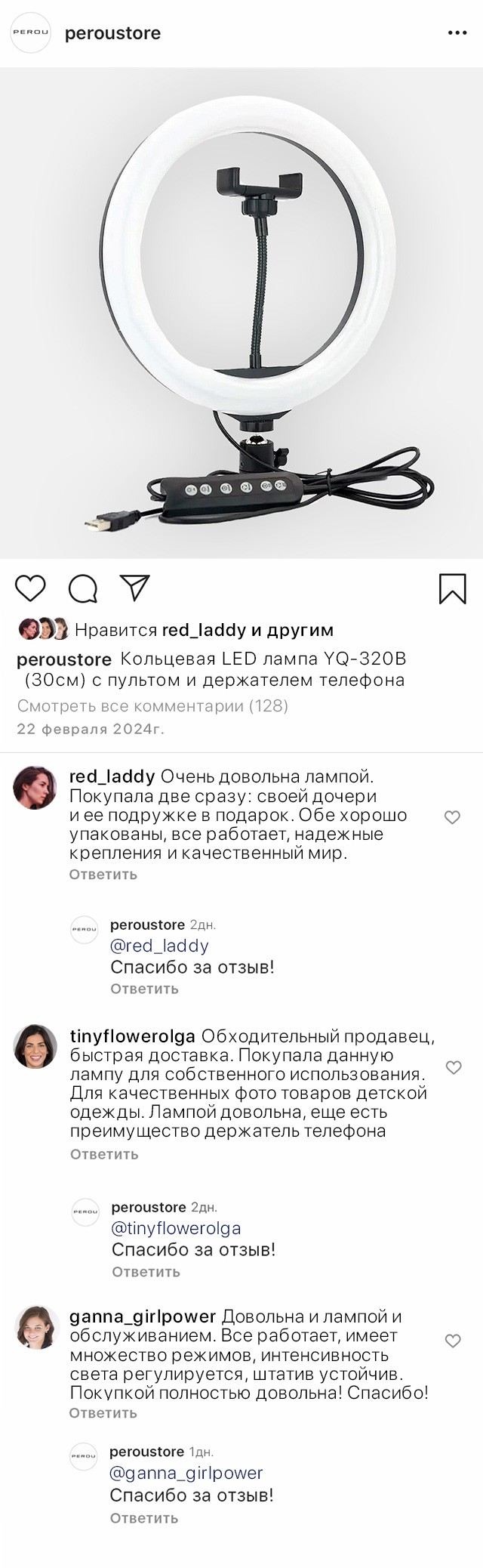Open the @ganna_girlpower mention link
Image resolution: width=483 pixels, height=1568 pixels.
coord(186,1473)
